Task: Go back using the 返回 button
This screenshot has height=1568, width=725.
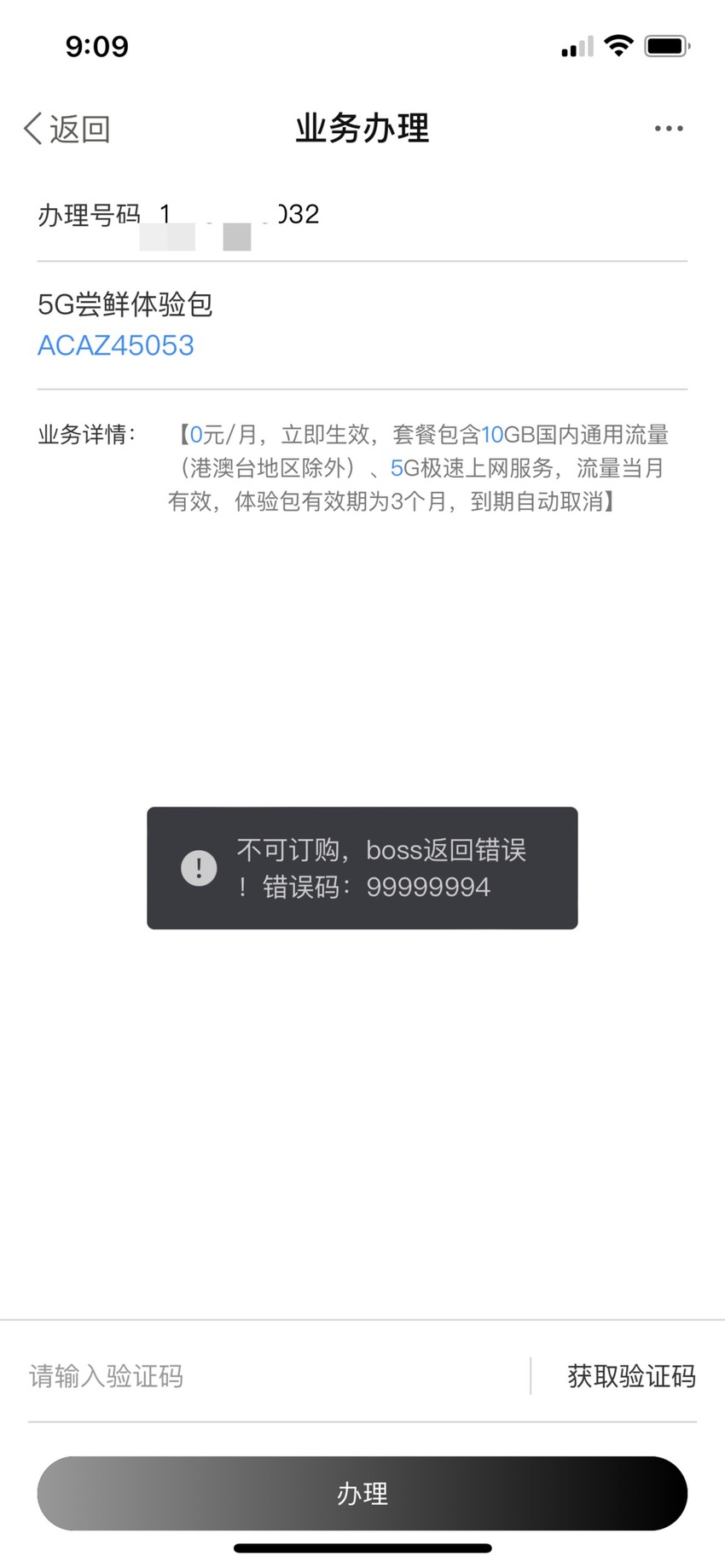Action: (67, 129)
